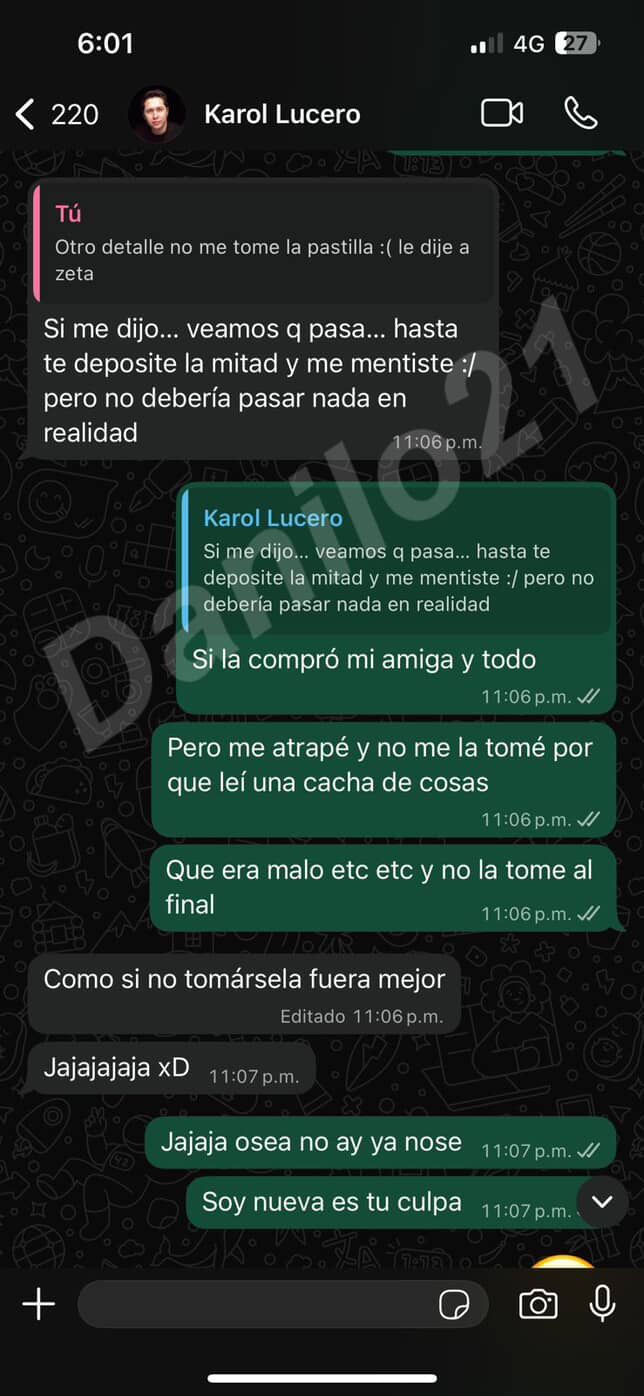Jump to the quoted "Otro detalle" message
644x1396 pixels.
pyautogui.click(x=263, y=244)
